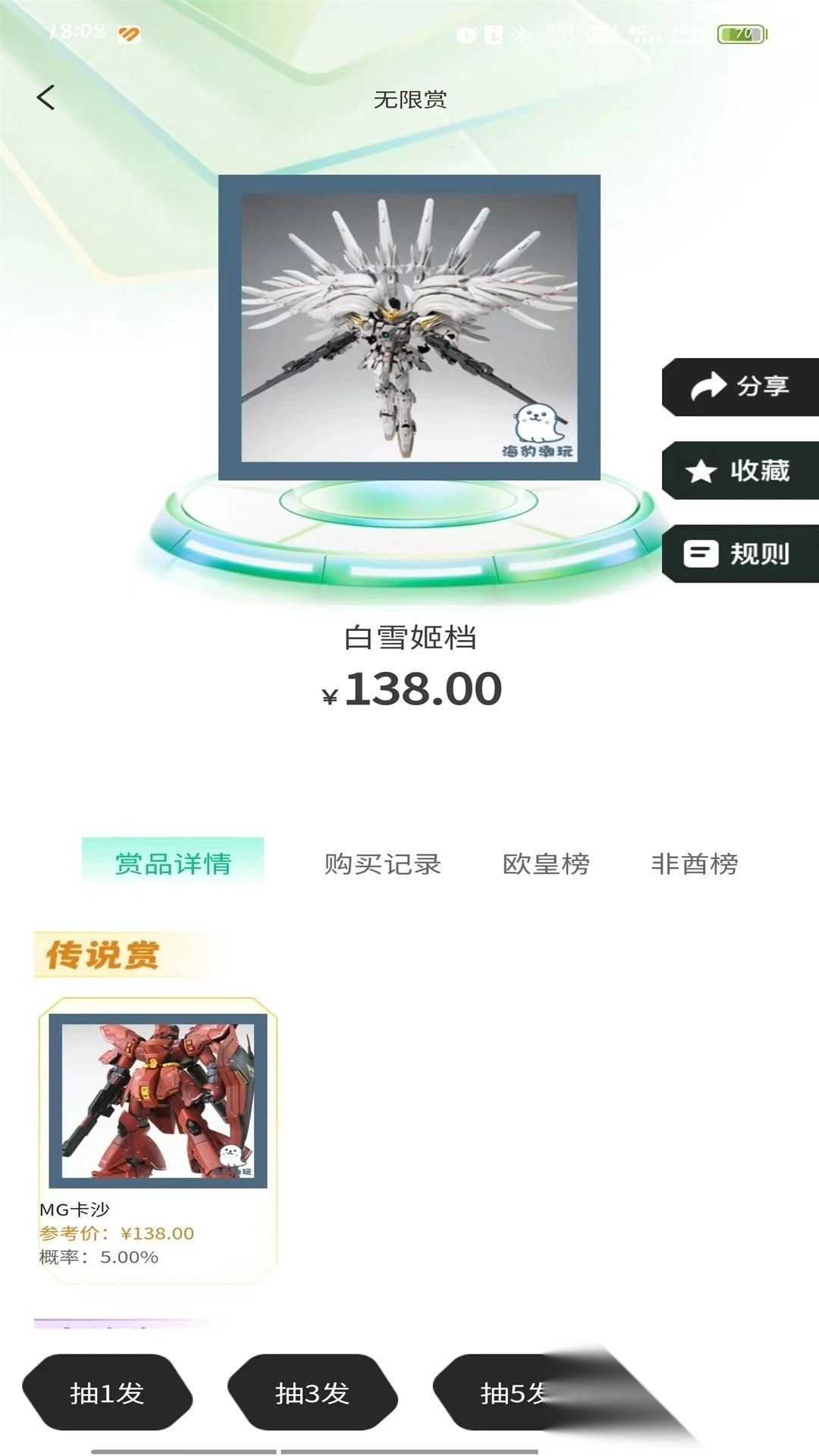Tap the orange app logo in the status bar
The image size is (819, 1456).
127,32
